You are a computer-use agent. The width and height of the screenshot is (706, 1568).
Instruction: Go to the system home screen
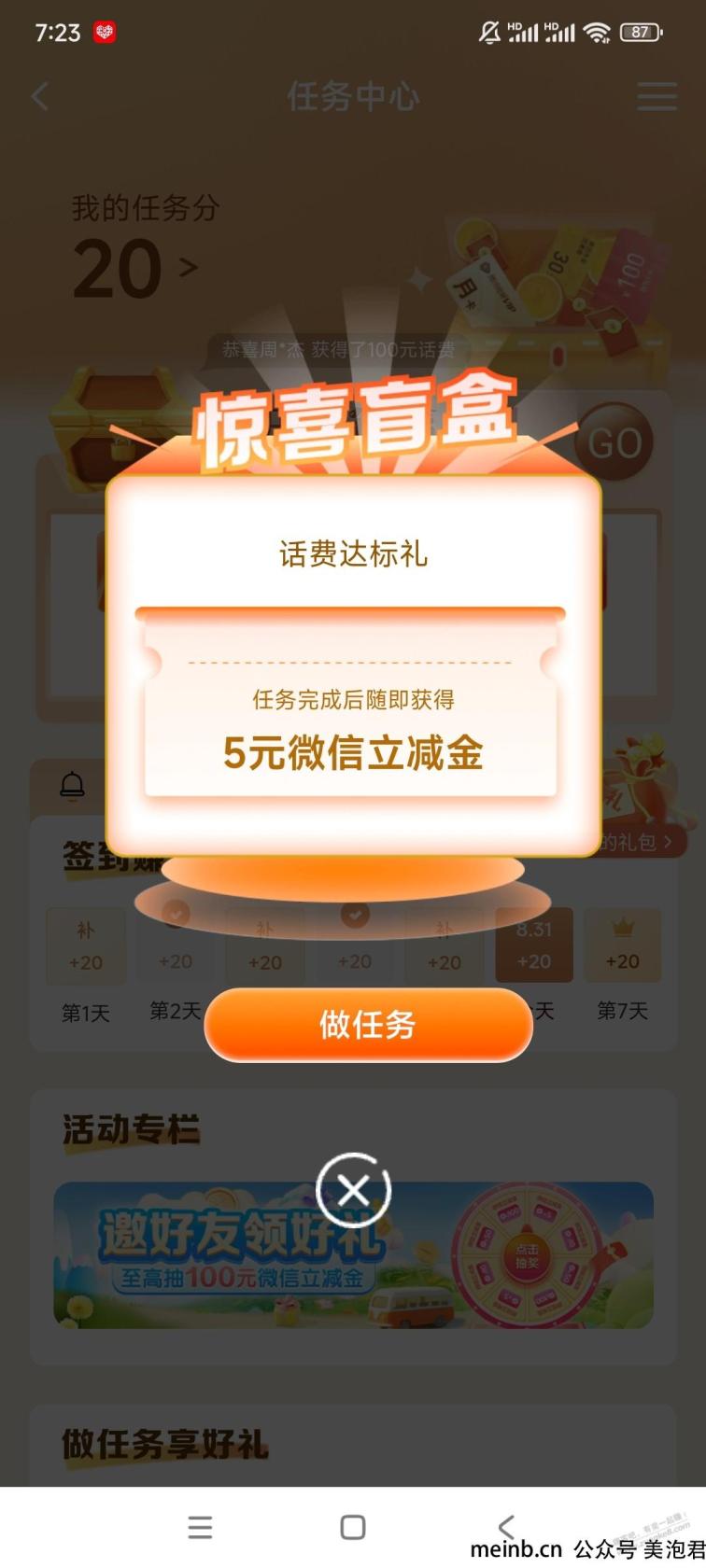click(x=353, y=1527)
